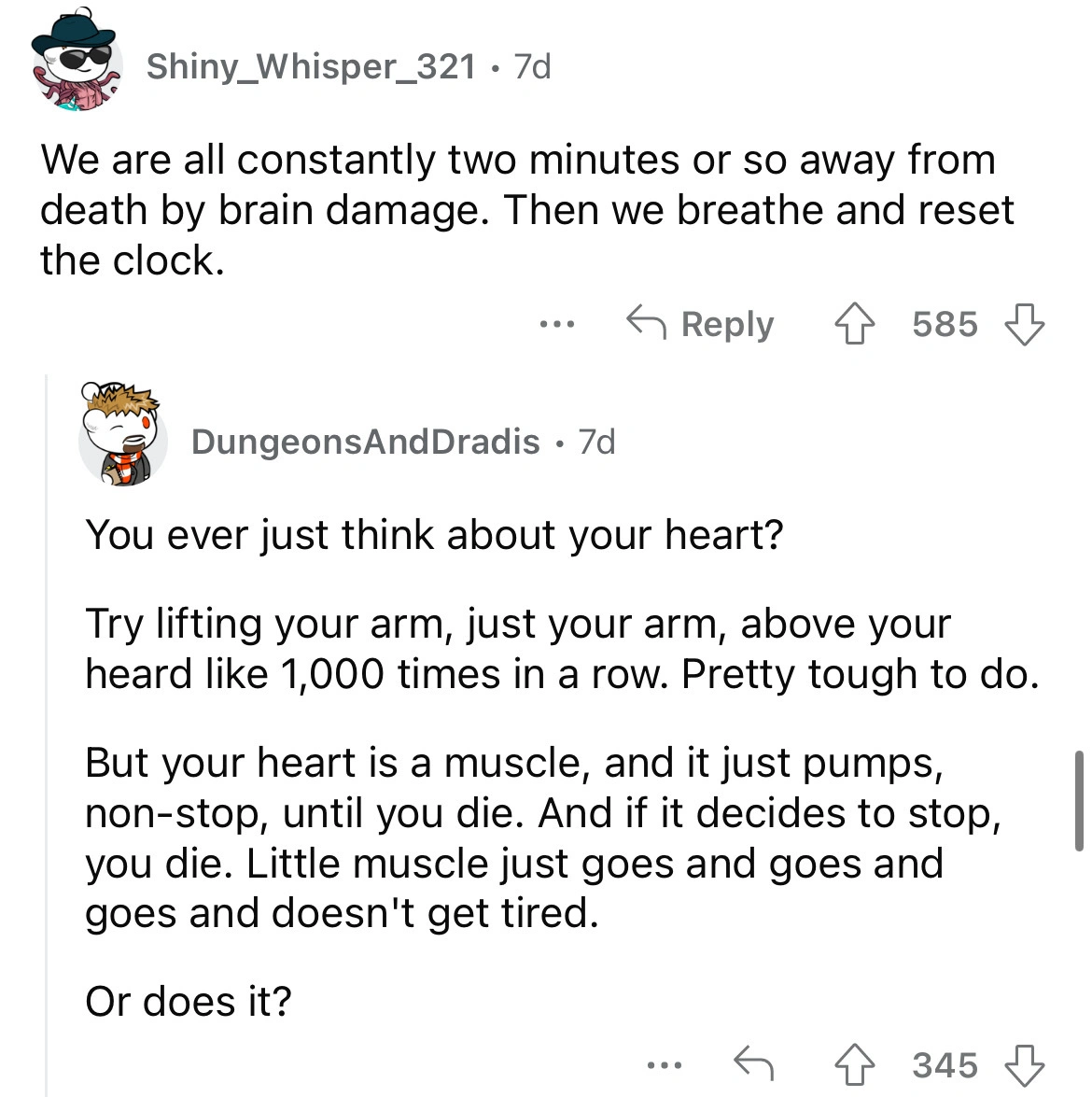Screen dimensions: 1092x1097
Task: Reply to DungeonsAndDradis's comment via arrow
Action: 754,1064
